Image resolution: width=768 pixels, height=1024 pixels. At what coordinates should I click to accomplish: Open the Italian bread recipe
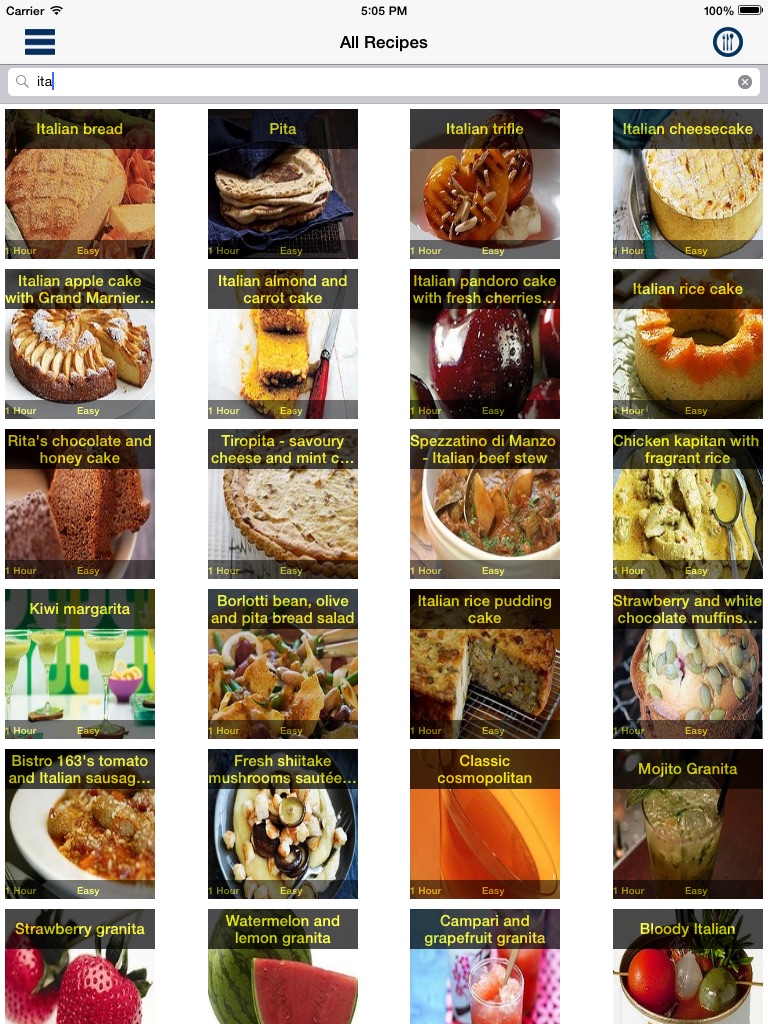[80, 184]
